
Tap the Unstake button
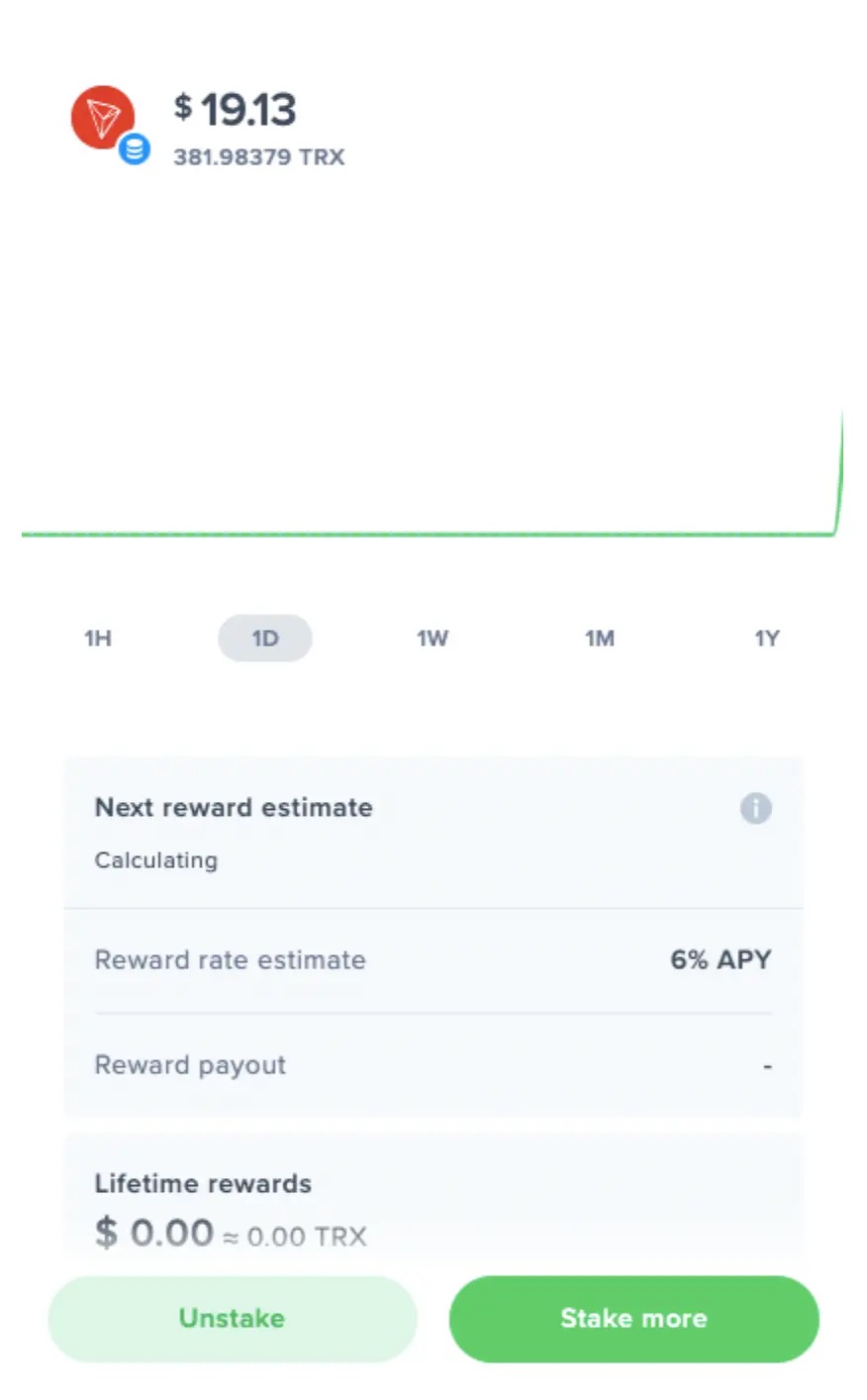[x=233, y=1319]
